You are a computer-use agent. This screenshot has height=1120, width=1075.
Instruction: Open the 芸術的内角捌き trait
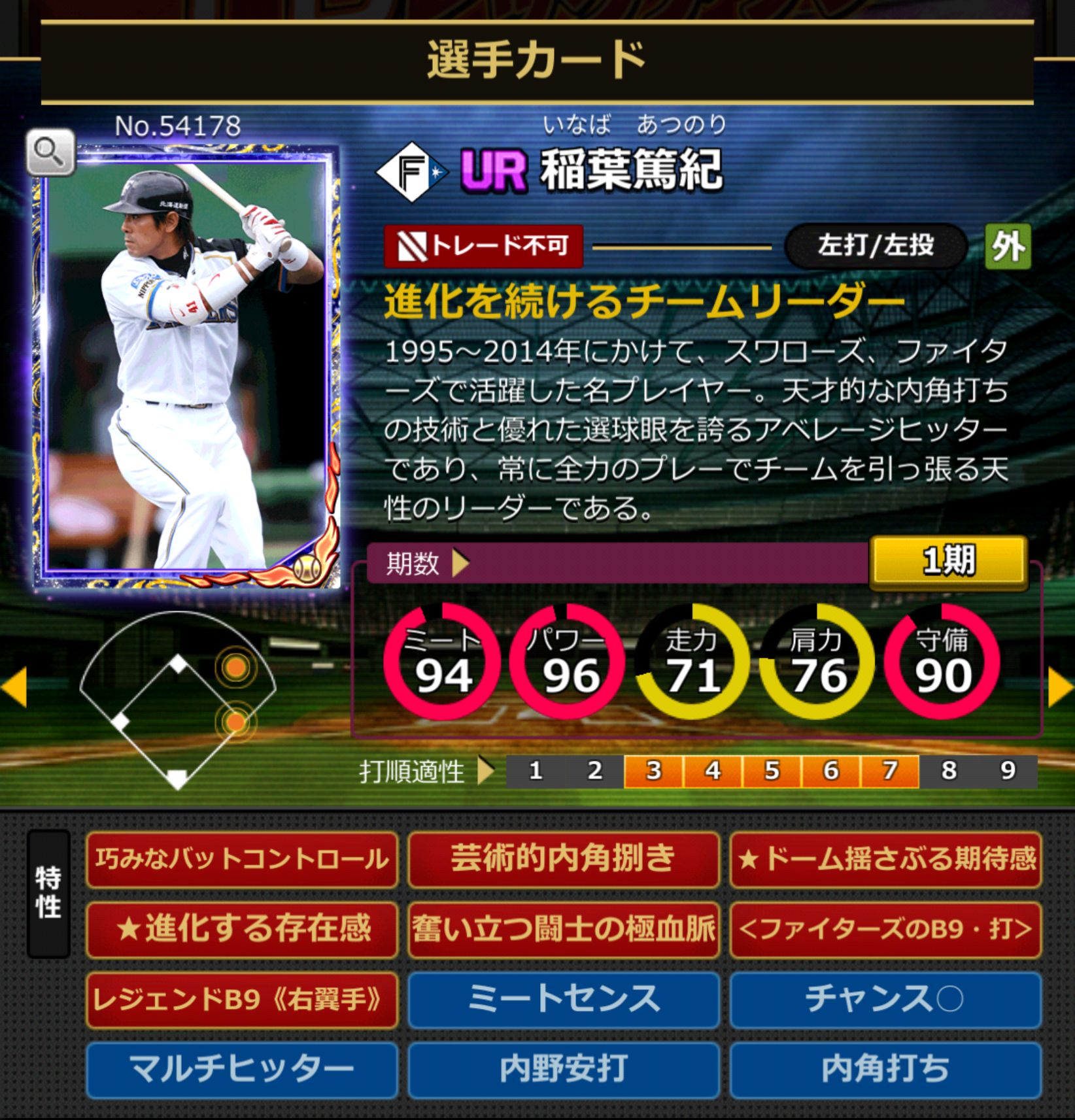[563, 859]
